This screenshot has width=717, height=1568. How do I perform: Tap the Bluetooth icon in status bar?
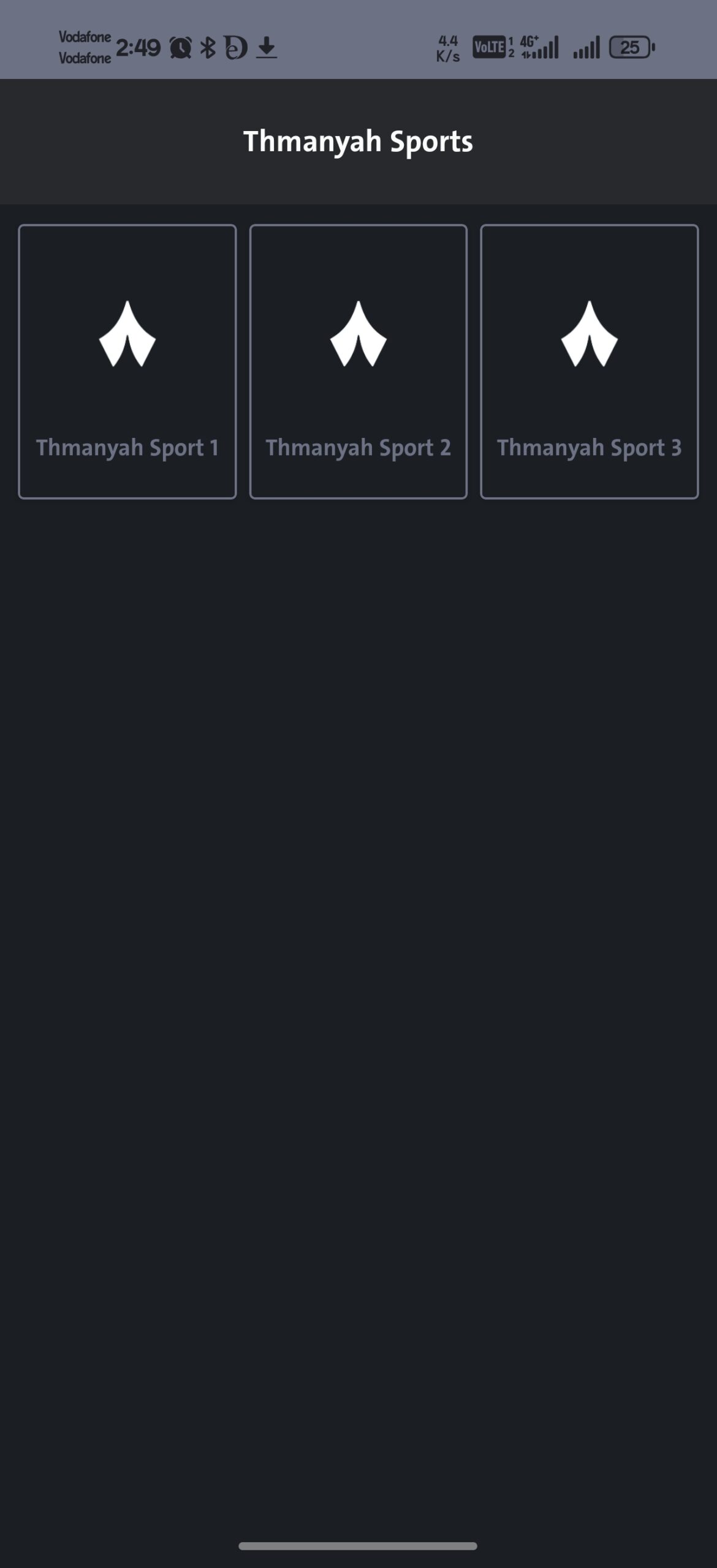click(x=209, y=47)
